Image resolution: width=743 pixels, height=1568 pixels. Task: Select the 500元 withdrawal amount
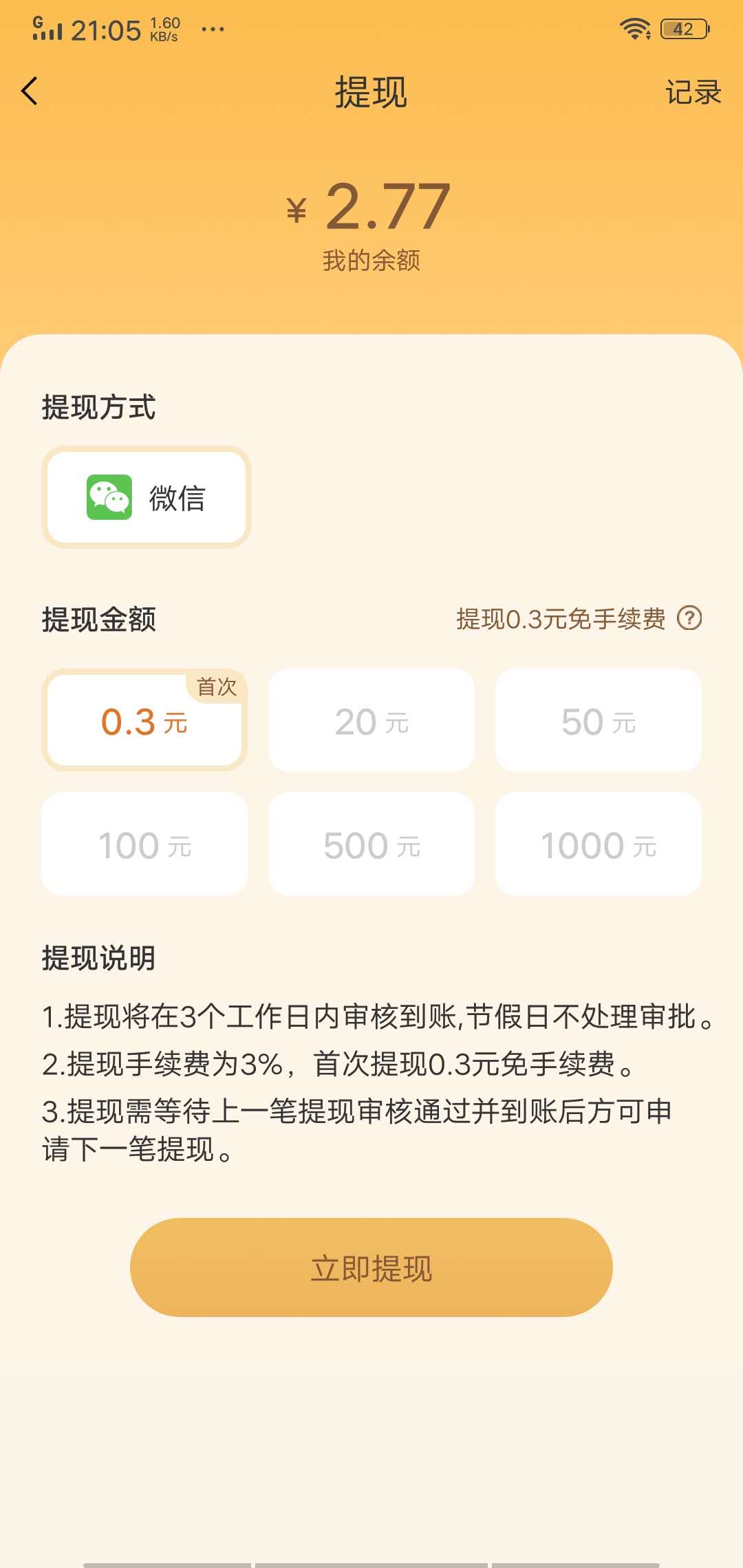click(x=371, y=845)
